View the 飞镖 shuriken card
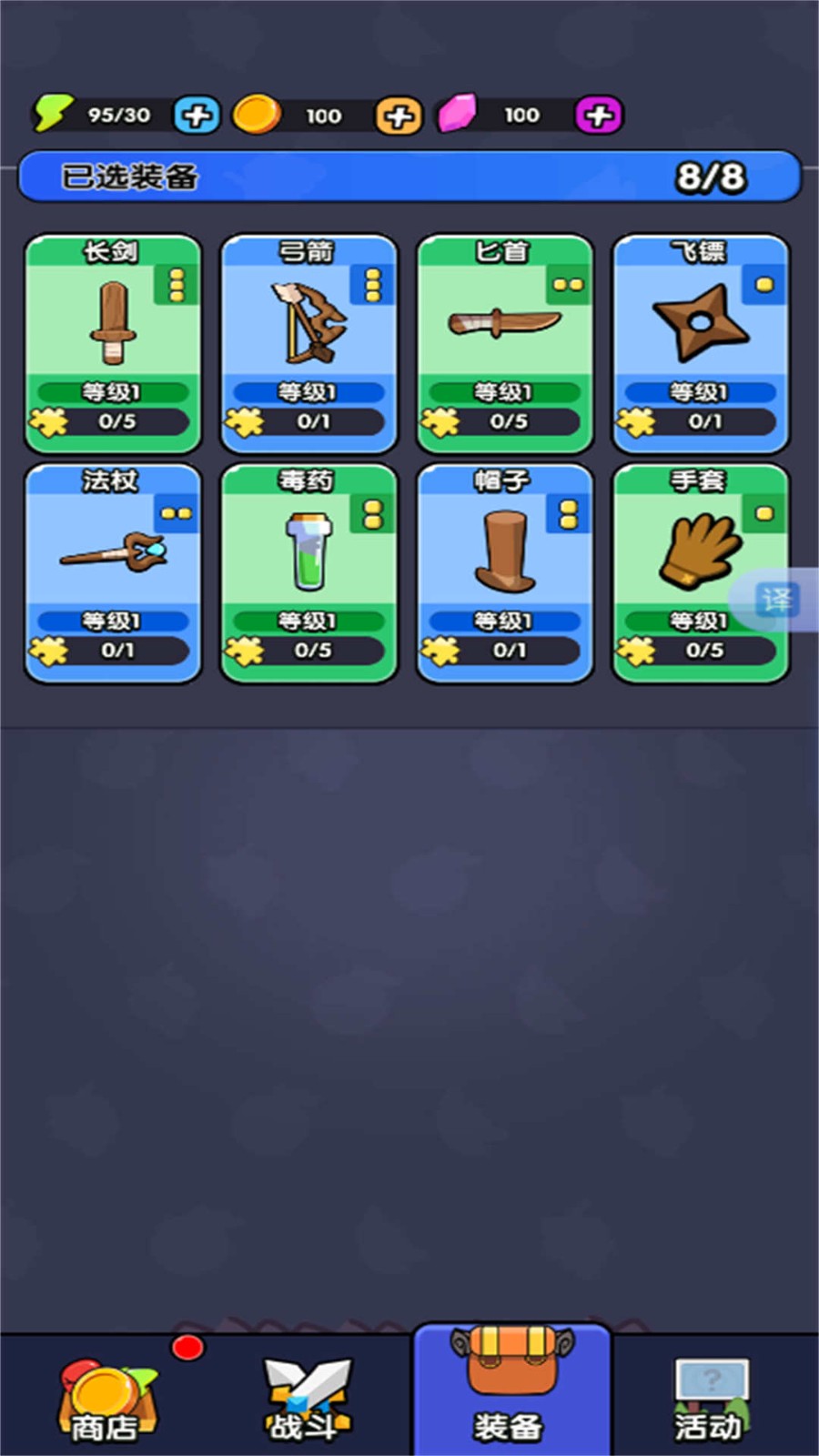 (x=701, y=345)
